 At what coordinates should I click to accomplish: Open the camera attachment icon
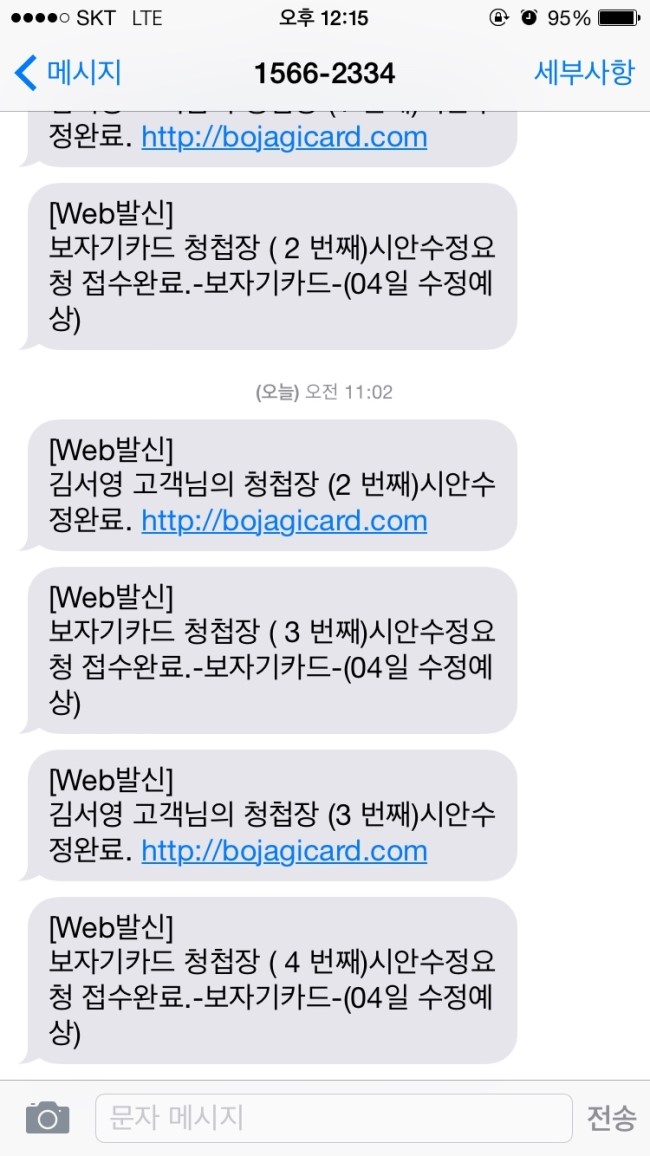coord(47,1117)
